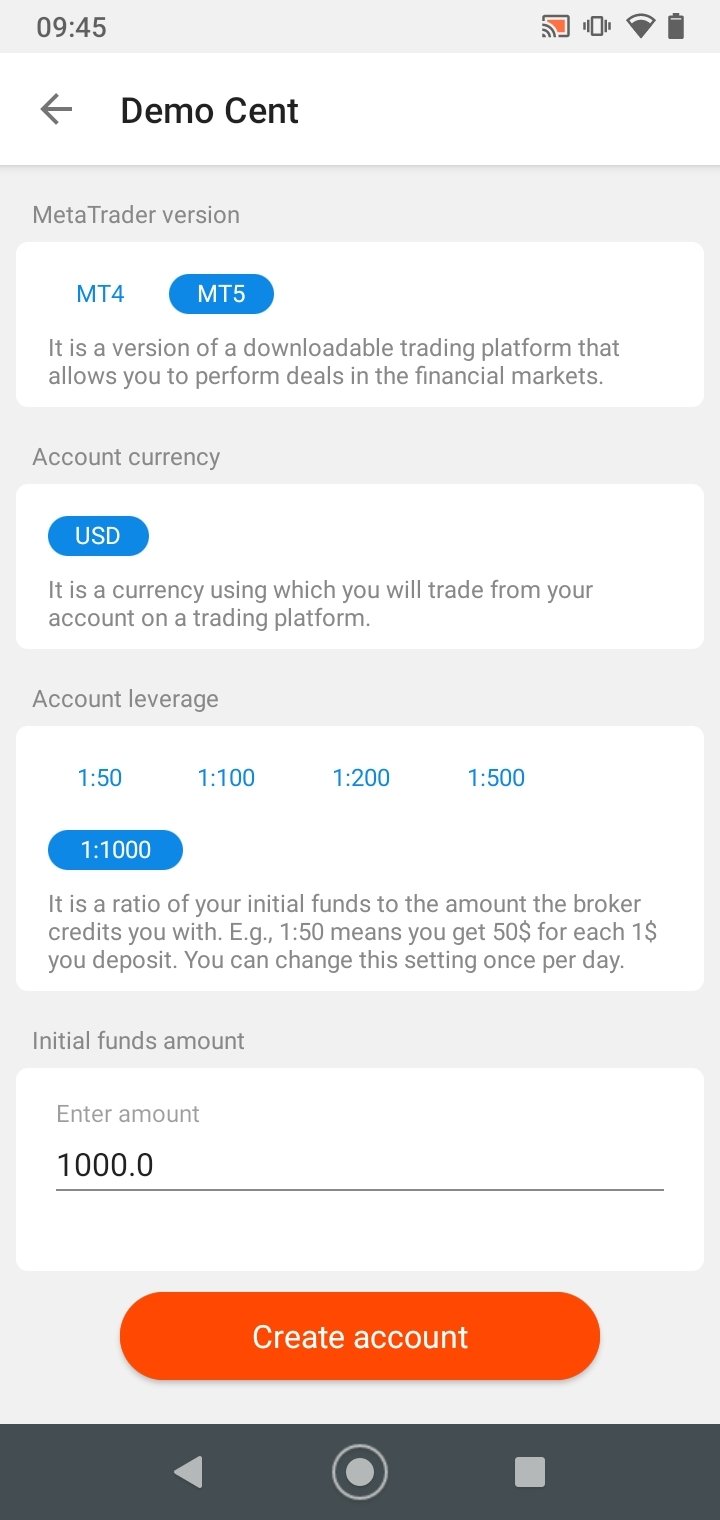Open the recent apps view

point(529,1472)
